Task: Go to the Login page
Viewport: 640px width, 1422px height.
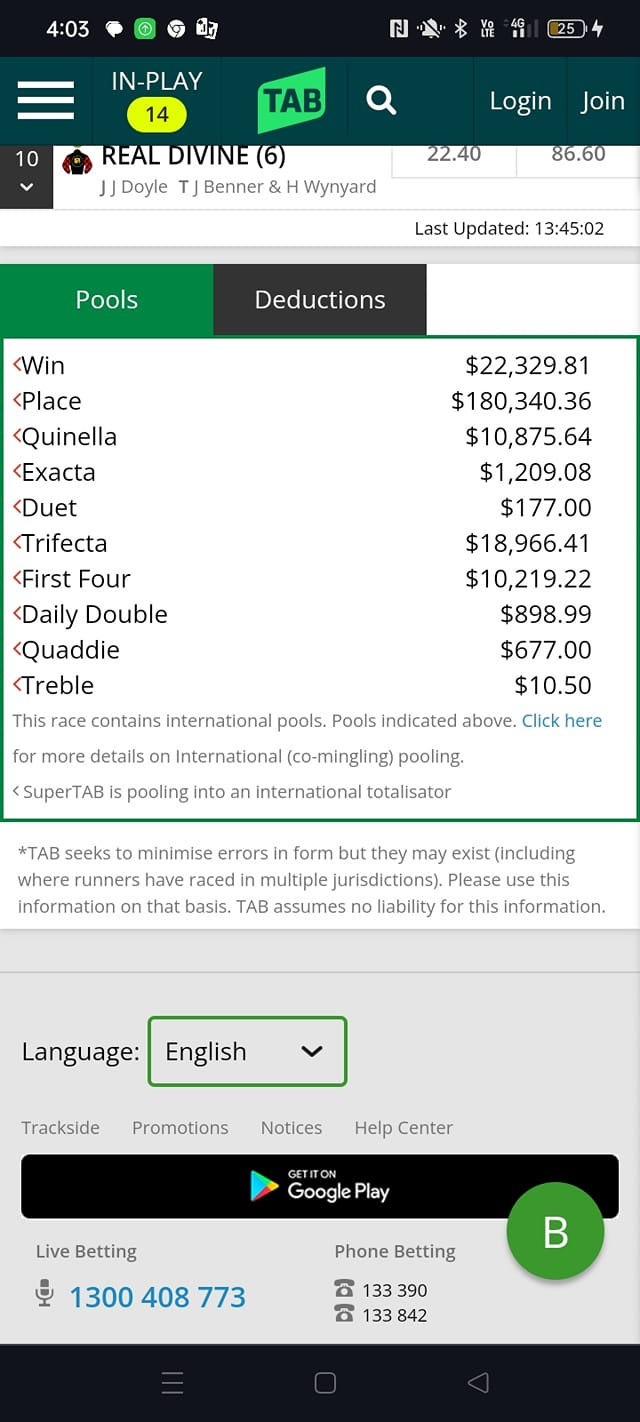Action: click(520, 101)
